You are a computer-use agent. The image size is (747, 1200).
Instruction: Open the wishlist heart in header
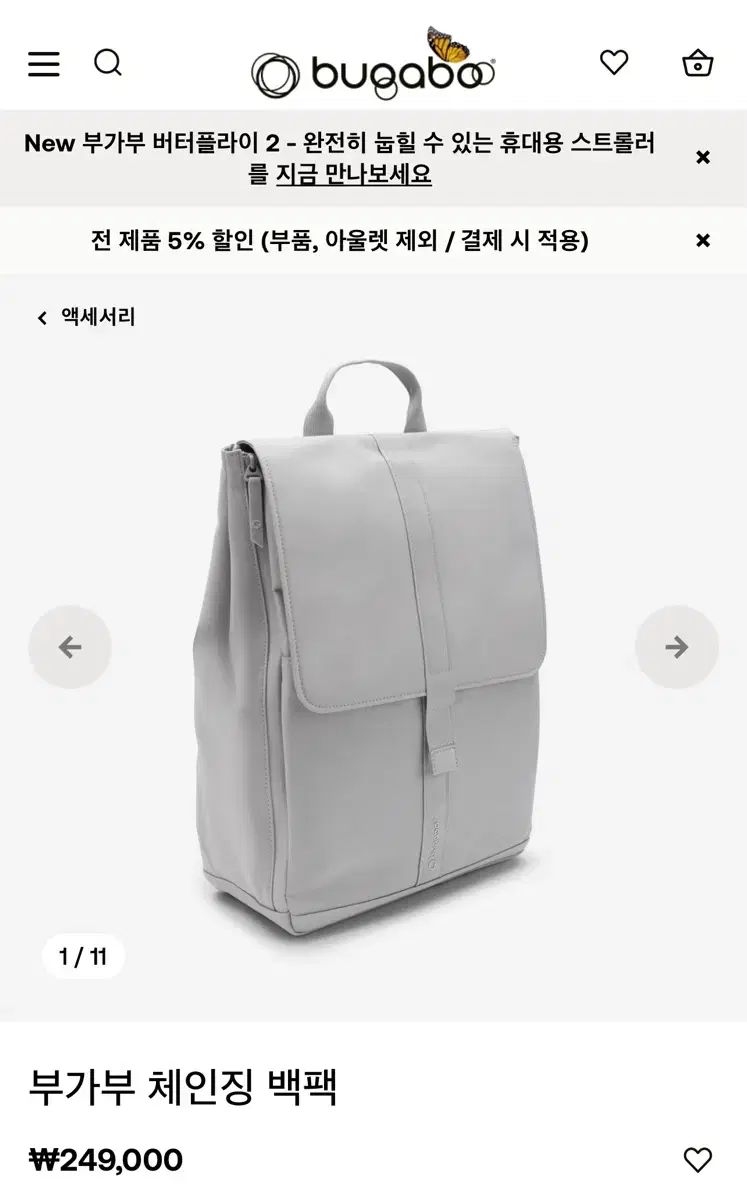[x=614, y=63]
